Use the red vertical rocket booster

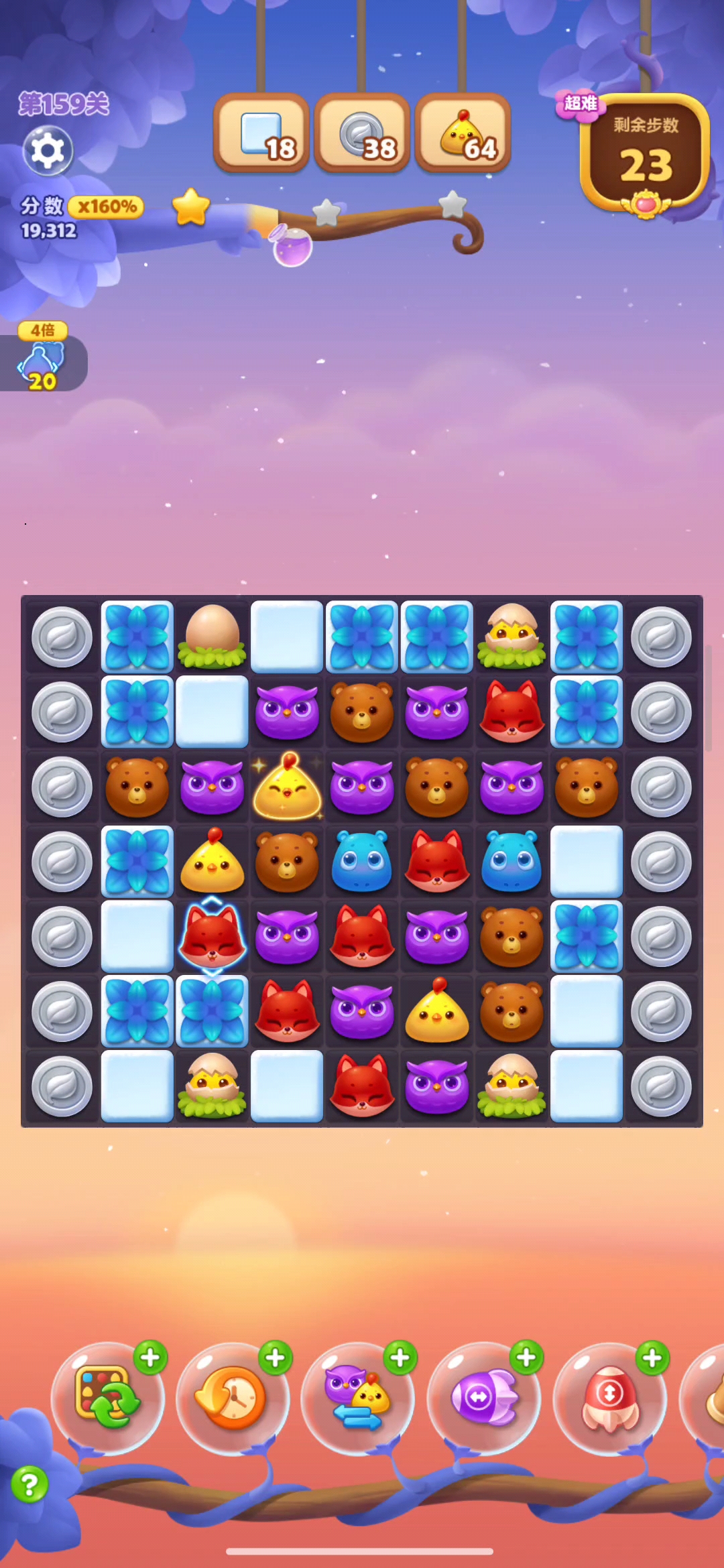pos(609,1397)
